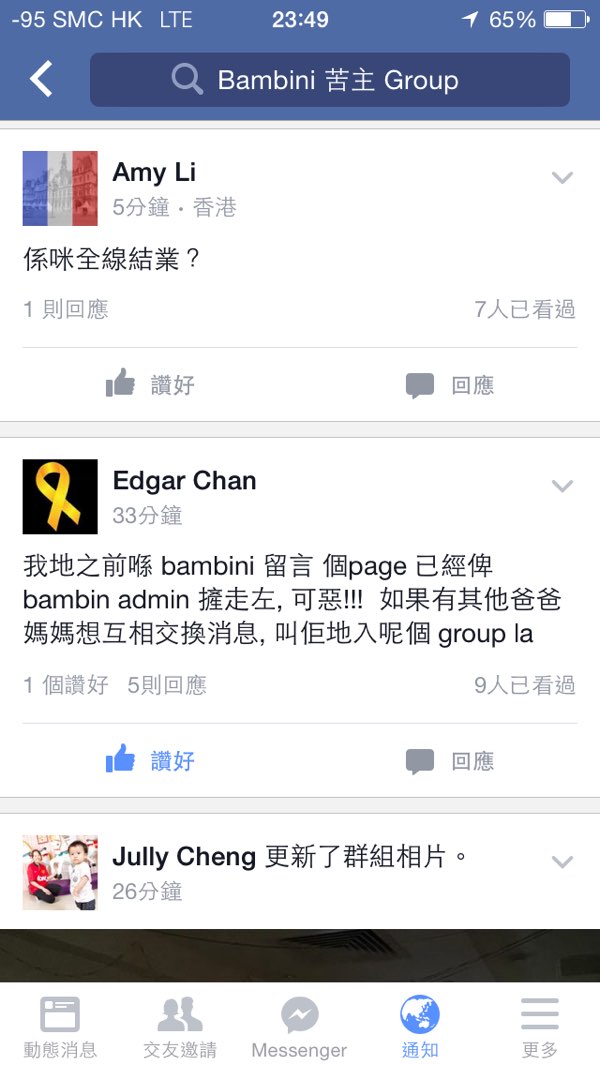Switch to the 動態消息 tab
This screenshot has height=1065, width=600.
(x=60, y=1027)
